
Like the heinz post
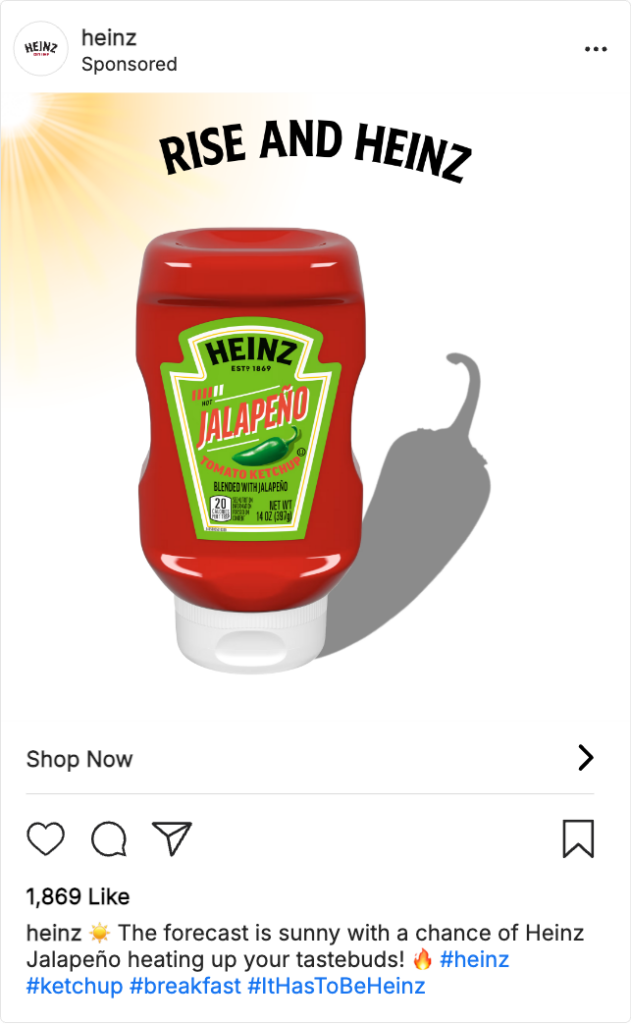point(45,839)
